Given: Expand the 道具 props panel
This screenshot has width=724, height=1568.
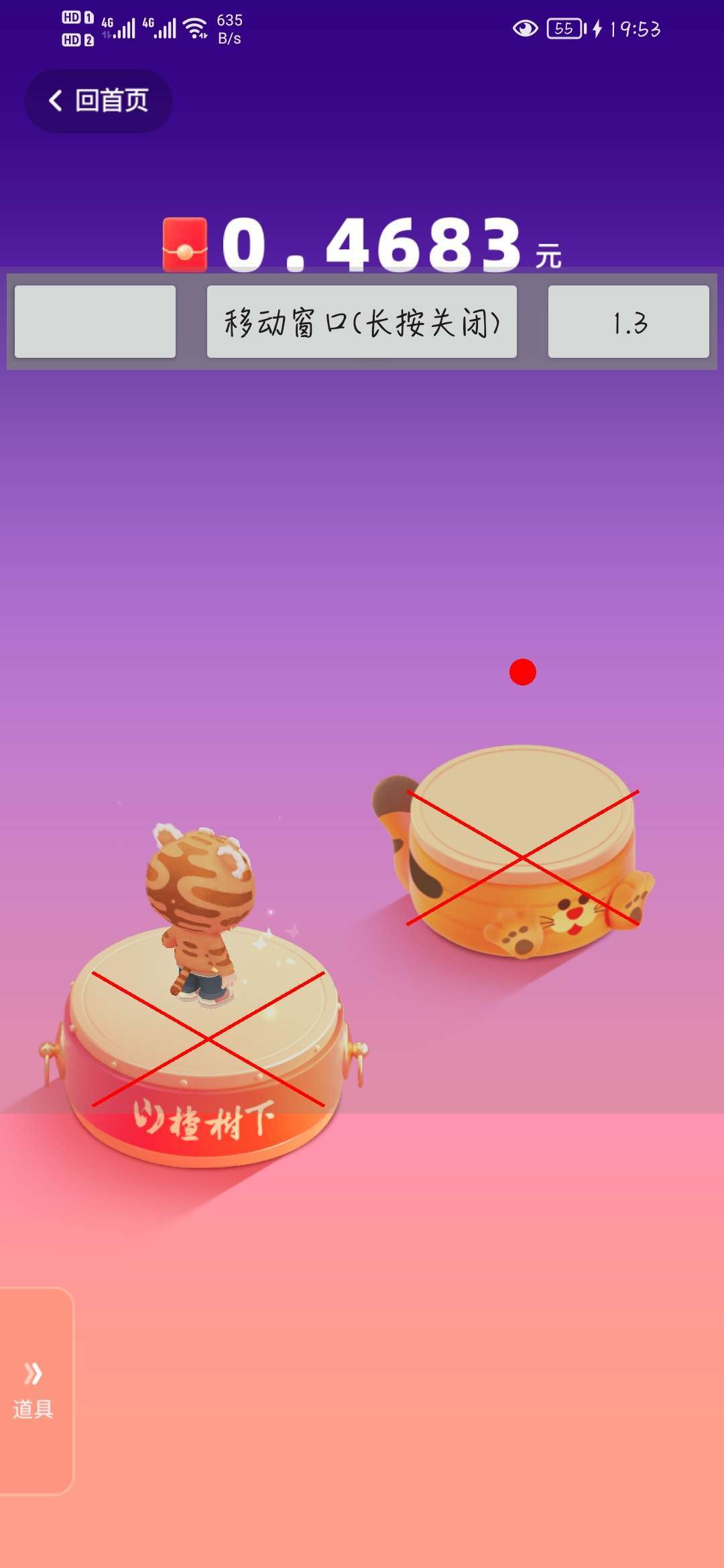Looking at the screenshot, I should [34, 1390].
